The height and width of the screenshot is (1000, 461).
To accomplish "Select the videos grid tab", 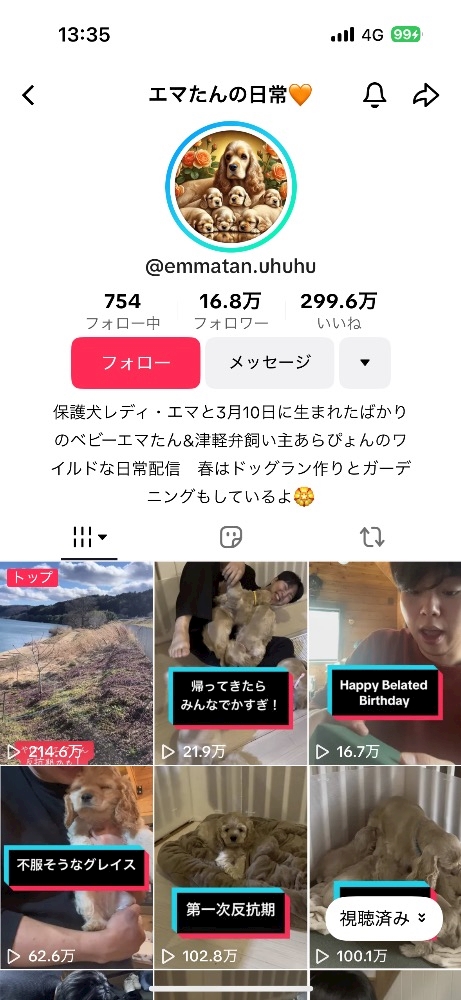I will point(89,538).
